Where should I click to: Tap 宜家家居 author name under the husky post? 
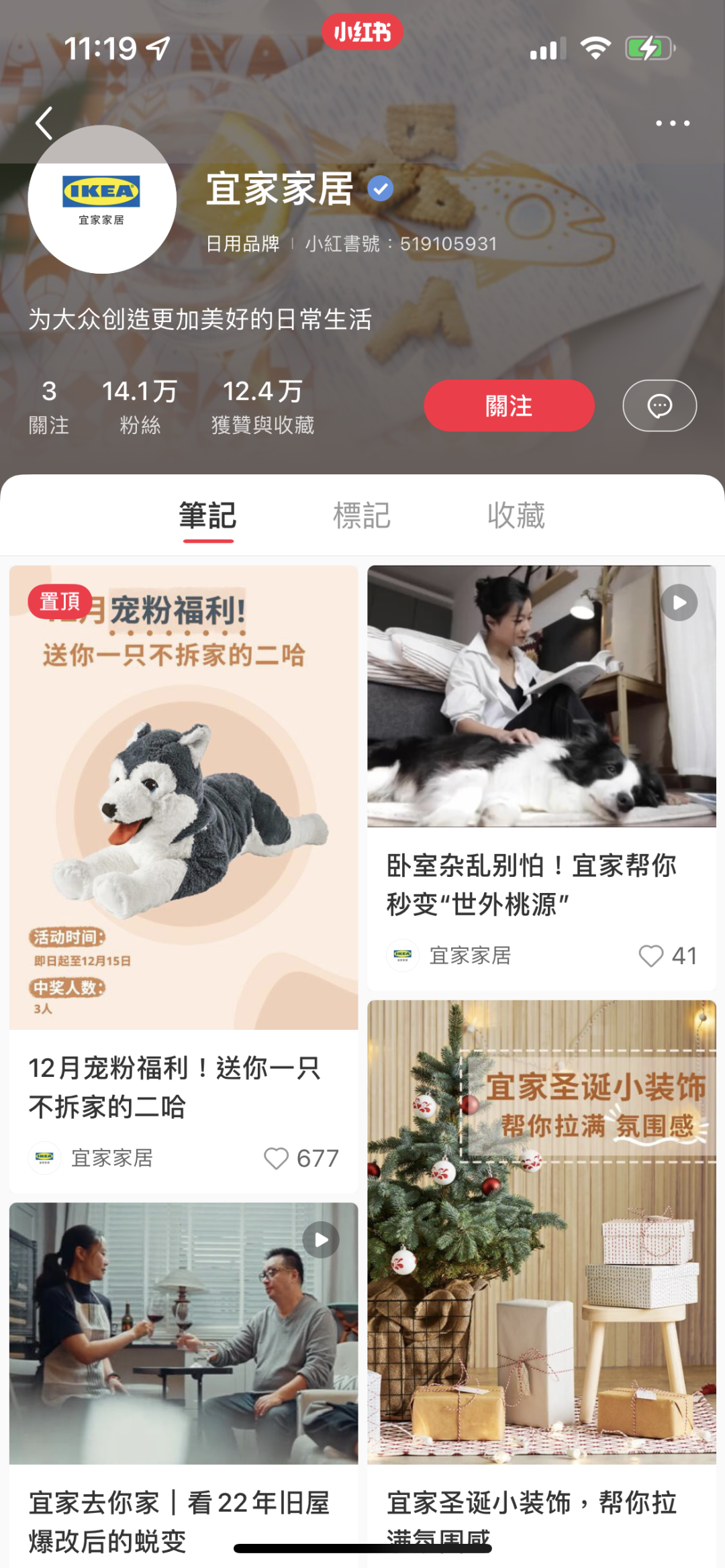tap(113, 1157)
